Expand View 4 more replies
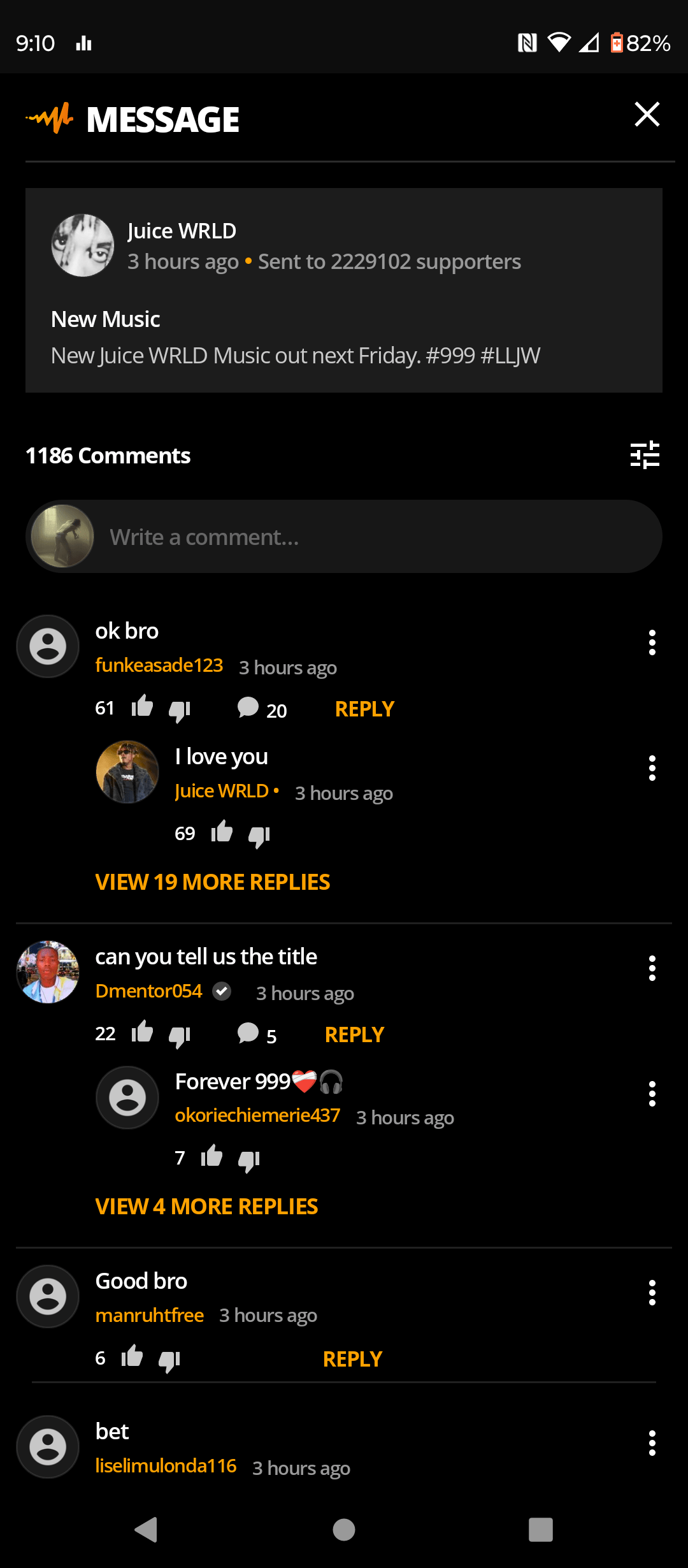Screen dimensions: 688x1568 pyautogui.click(x=206, y=1207)
